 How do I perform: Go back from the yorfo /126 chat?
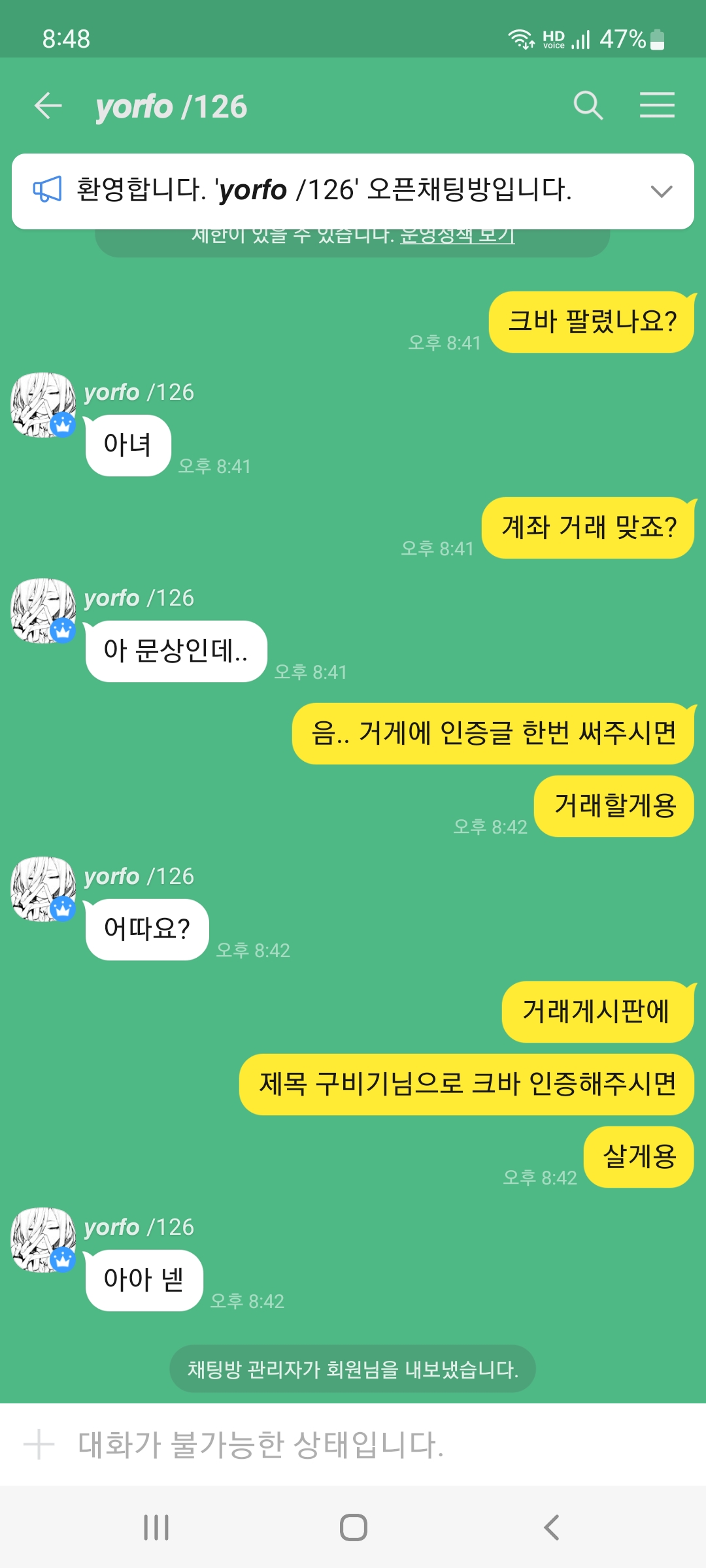(x=48, y=106)
